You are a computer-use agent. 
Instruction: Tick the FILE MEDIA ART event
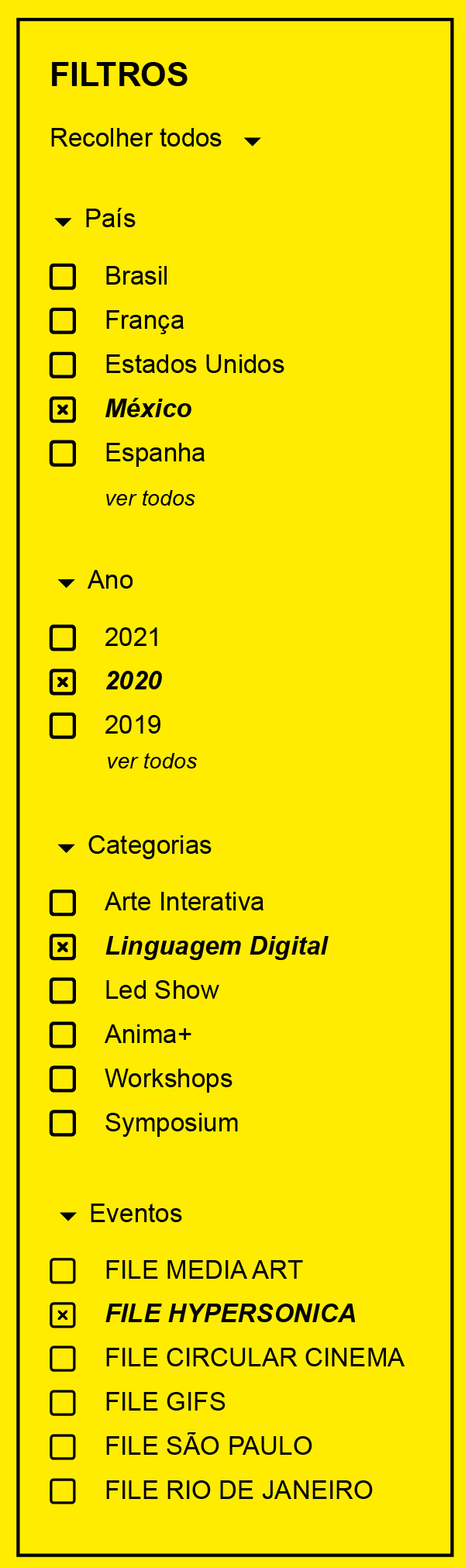click(x=63, y=1271)
